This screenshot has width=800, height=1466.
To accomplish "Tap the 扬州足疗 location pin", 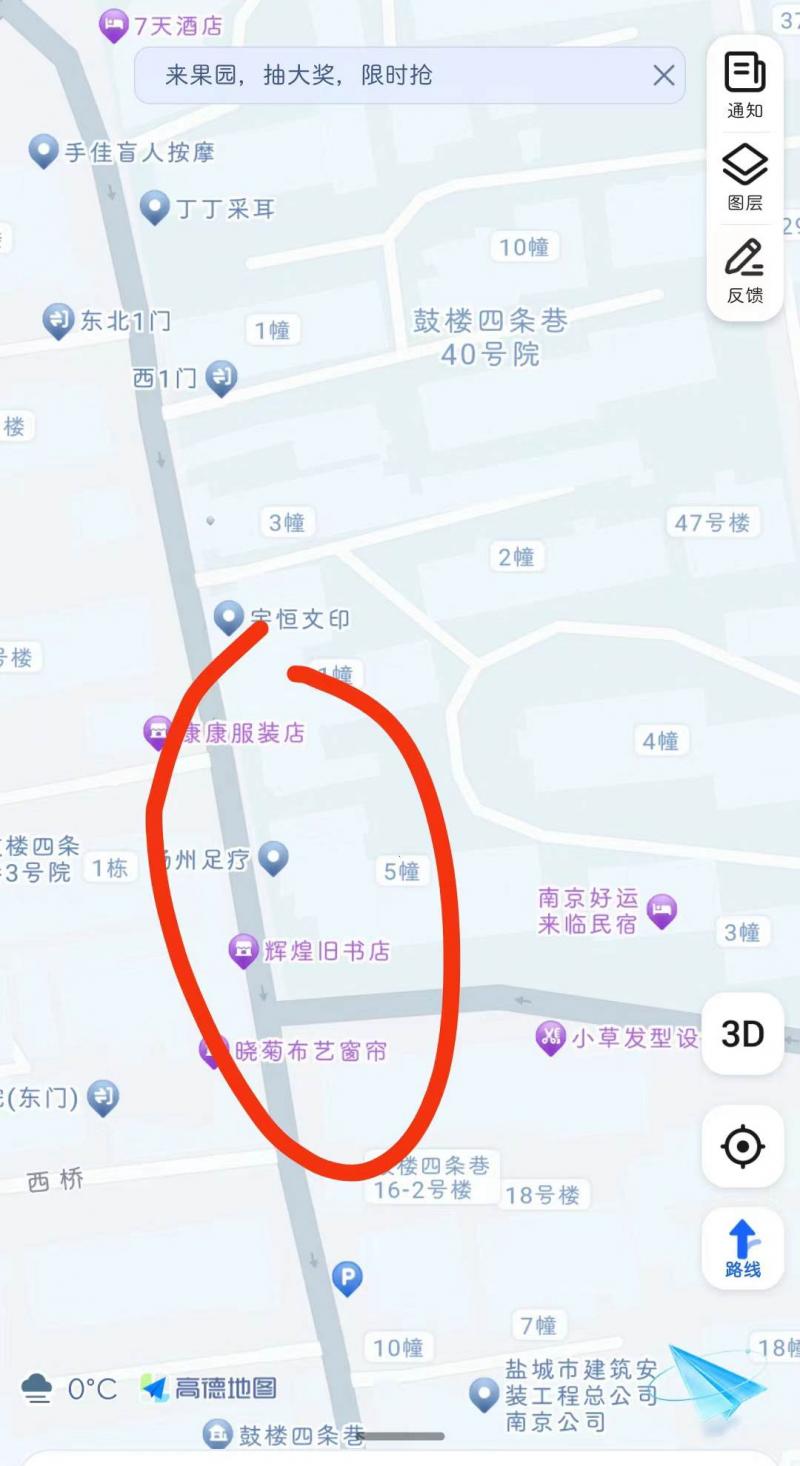I will point(272,856).
